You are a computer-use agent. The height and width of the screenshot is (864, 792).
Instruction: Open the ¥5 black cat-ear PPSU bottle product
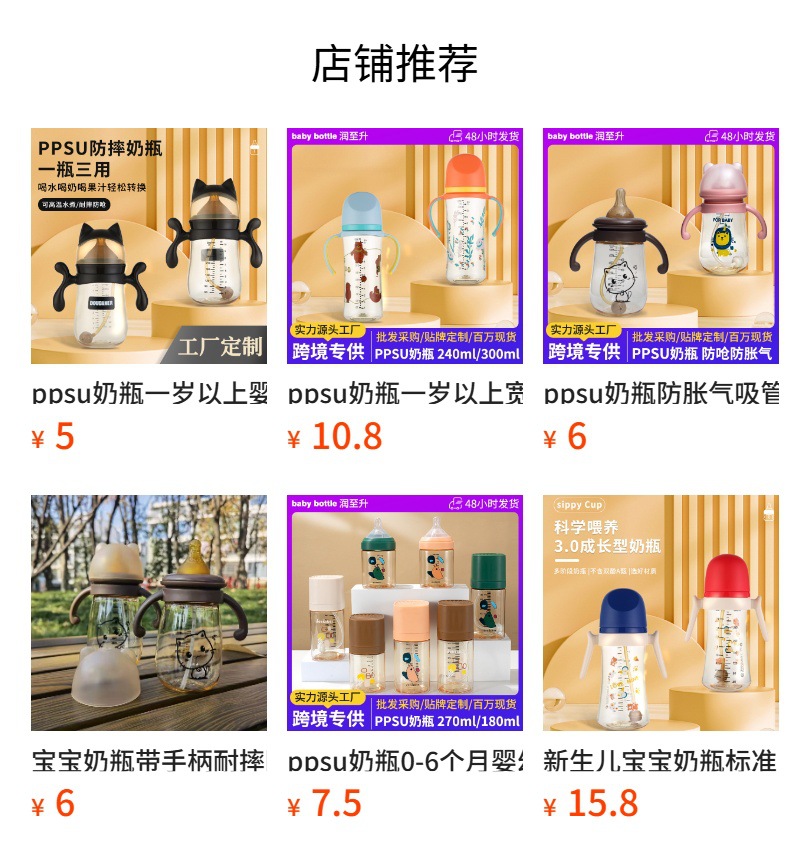[x=148, y=246]
